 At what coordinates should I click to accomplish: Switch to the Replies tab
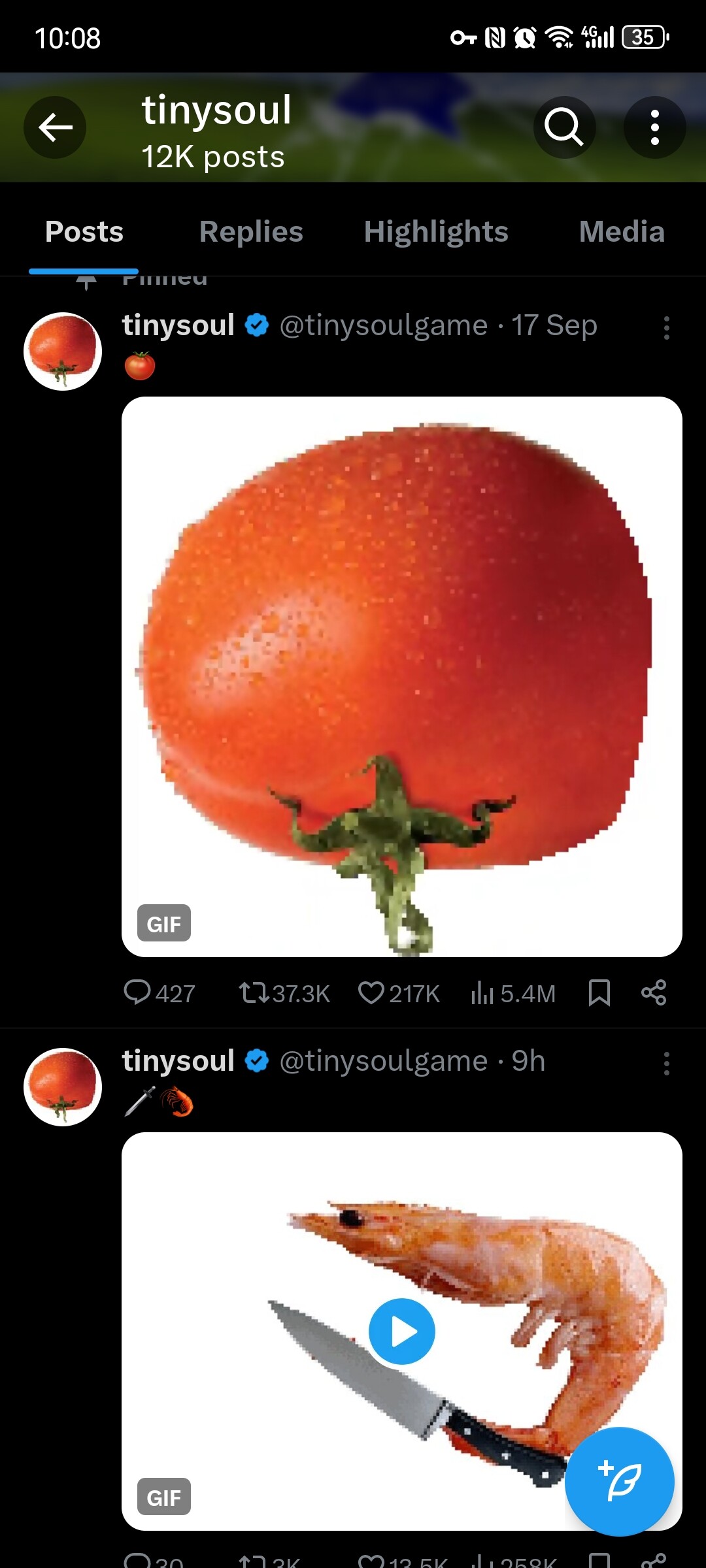coord(251,232)
